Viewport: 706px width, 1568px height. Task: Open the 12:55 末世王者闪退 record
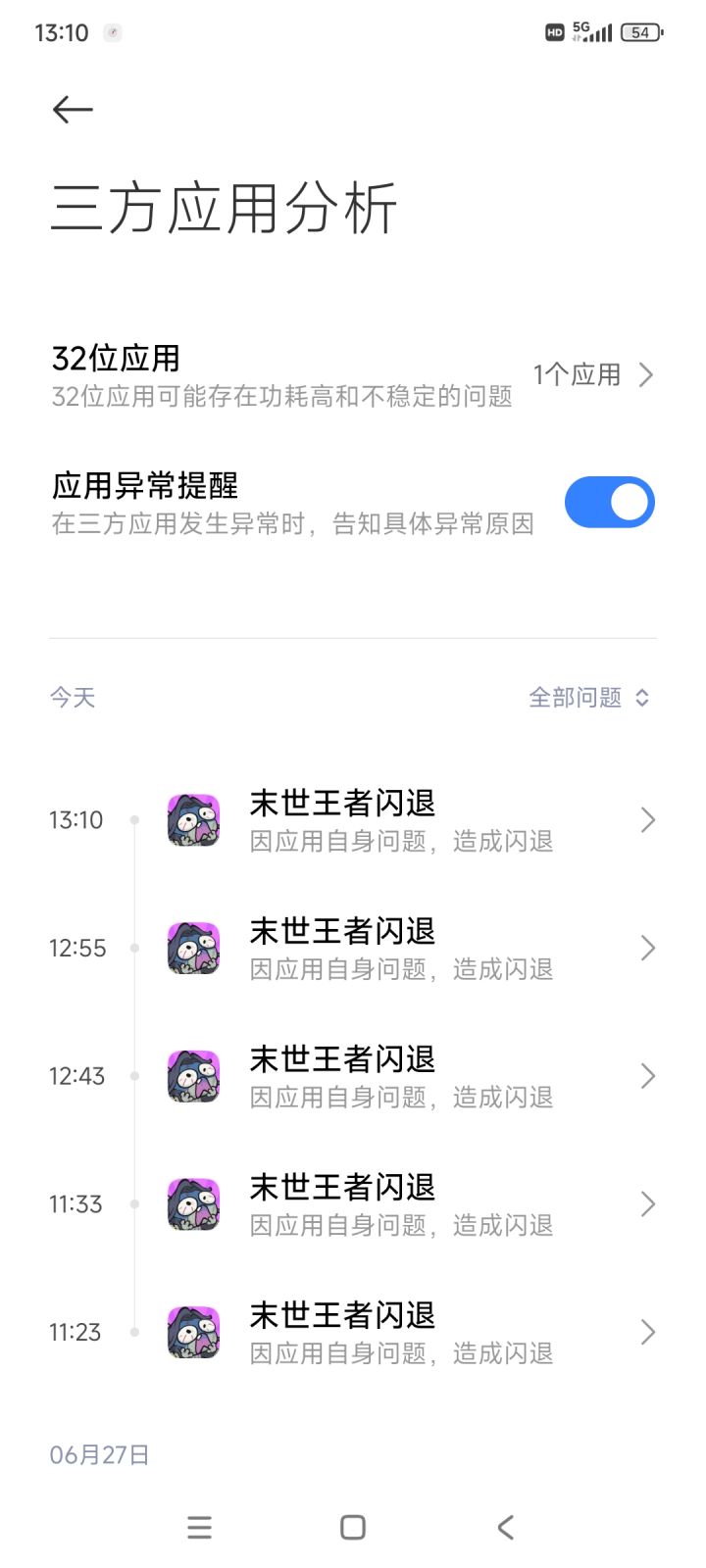tap(402, 949)
